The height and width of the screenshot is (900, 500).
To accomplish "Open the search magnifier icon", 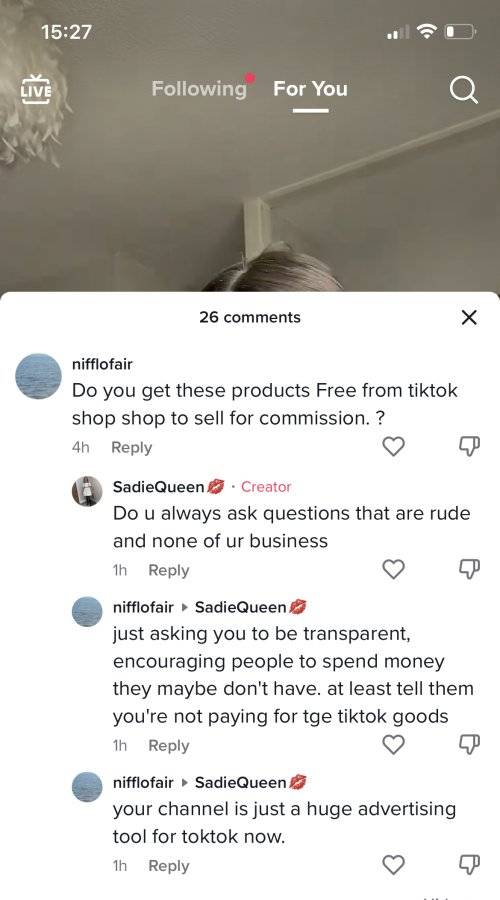I will [x=463, y=90].
